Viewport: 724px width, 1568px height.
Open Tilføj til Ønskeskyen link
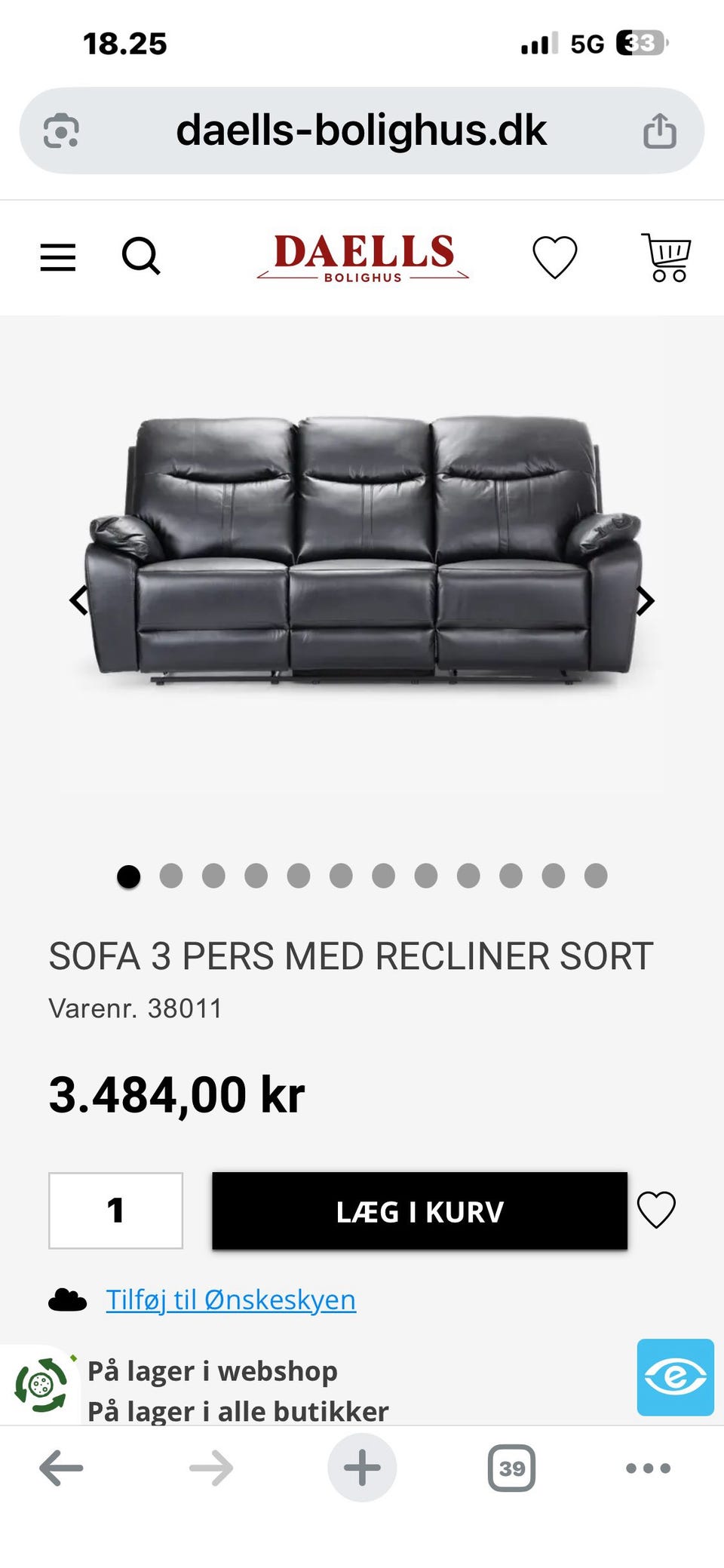tap(231, 1300)
